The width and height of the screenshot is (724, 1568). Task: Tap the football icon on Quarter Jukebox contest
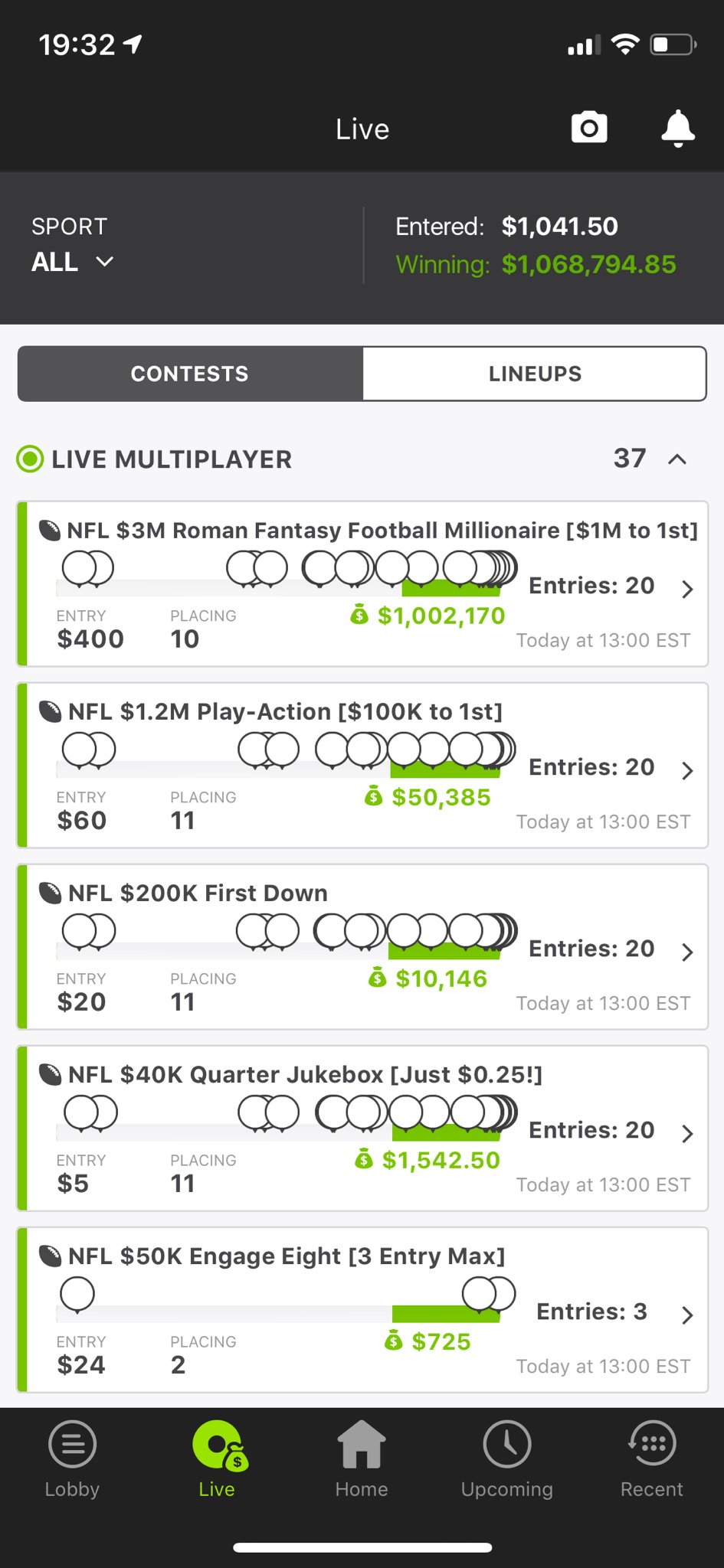coord(49,1074)
